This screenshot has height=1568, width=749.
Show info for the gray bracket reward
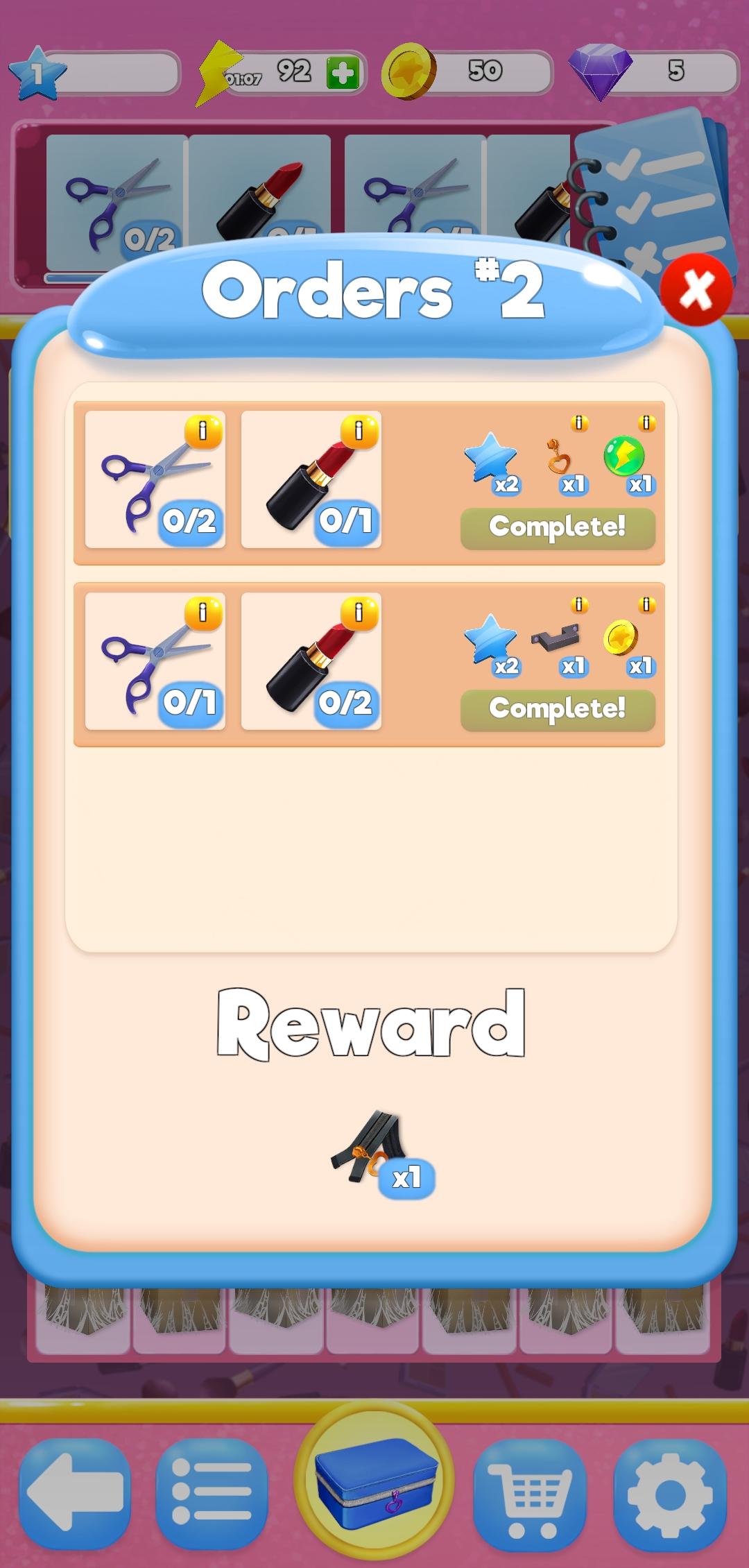point(580,605)
